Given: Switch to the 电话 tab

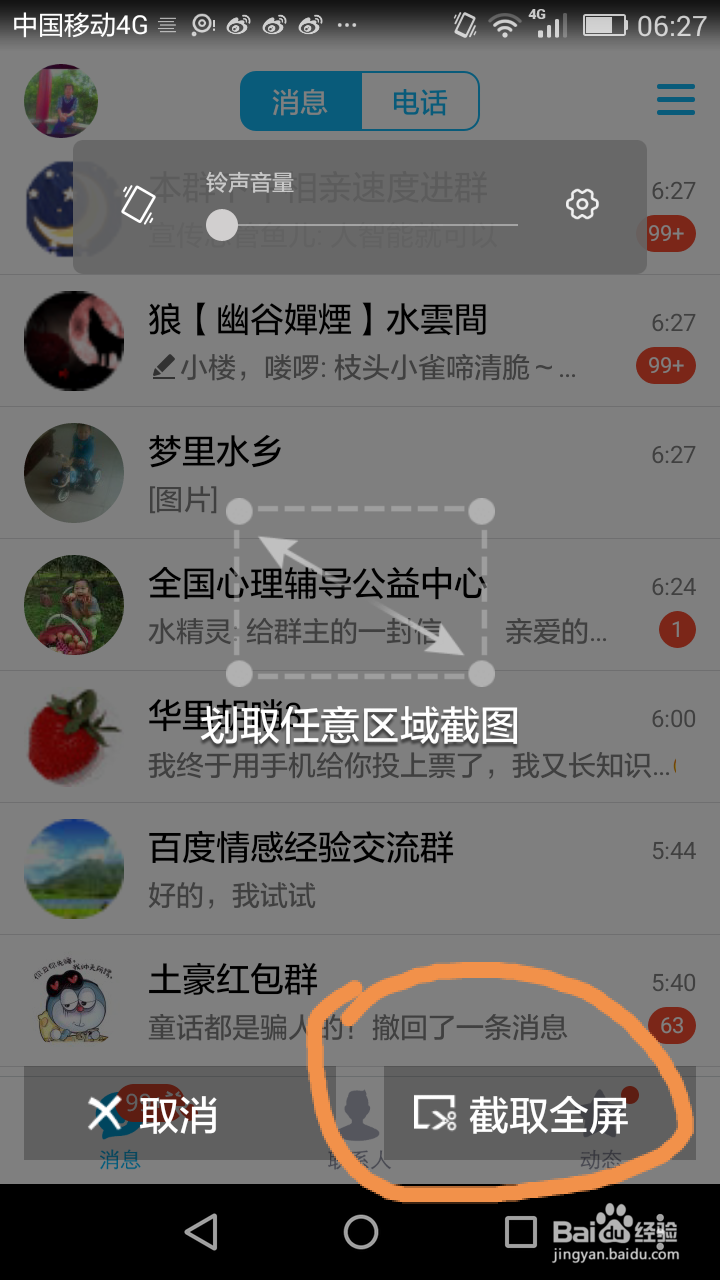Looking at the screenshot, I should (420, 100).
